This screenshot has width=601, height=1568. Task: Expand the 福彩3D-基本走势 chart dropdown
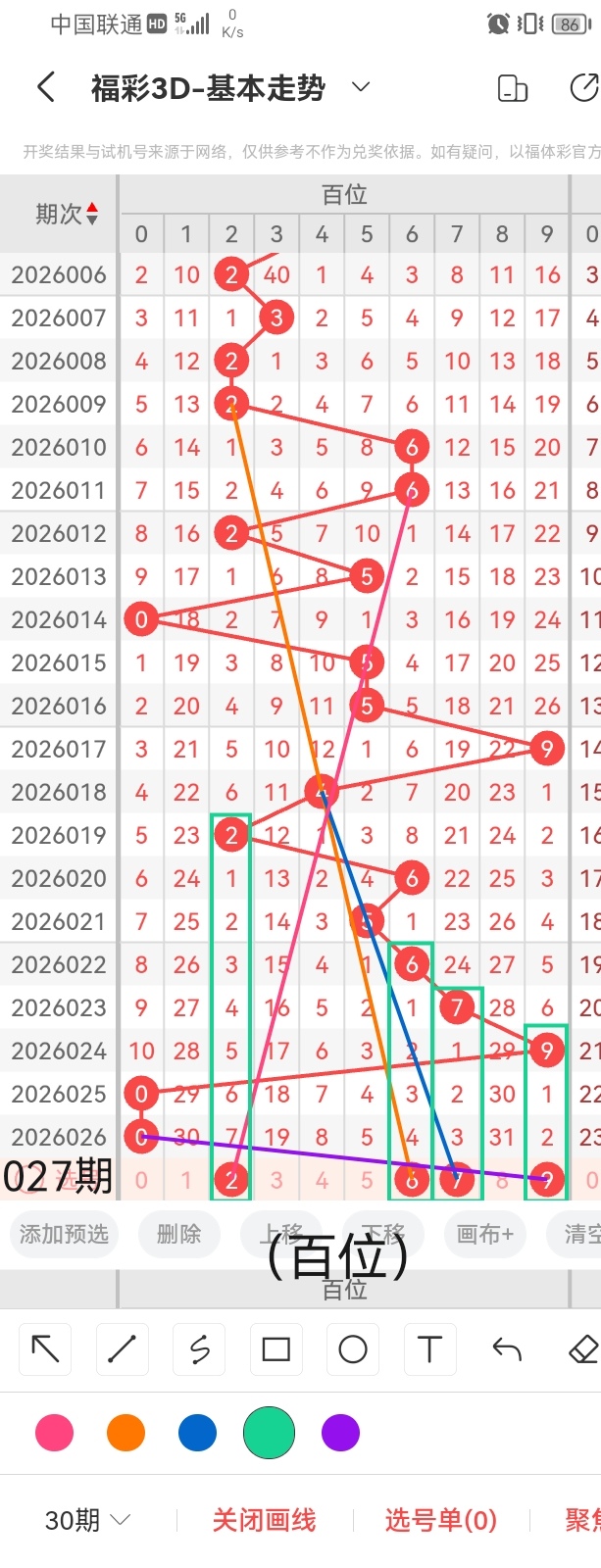coord(361,87)
